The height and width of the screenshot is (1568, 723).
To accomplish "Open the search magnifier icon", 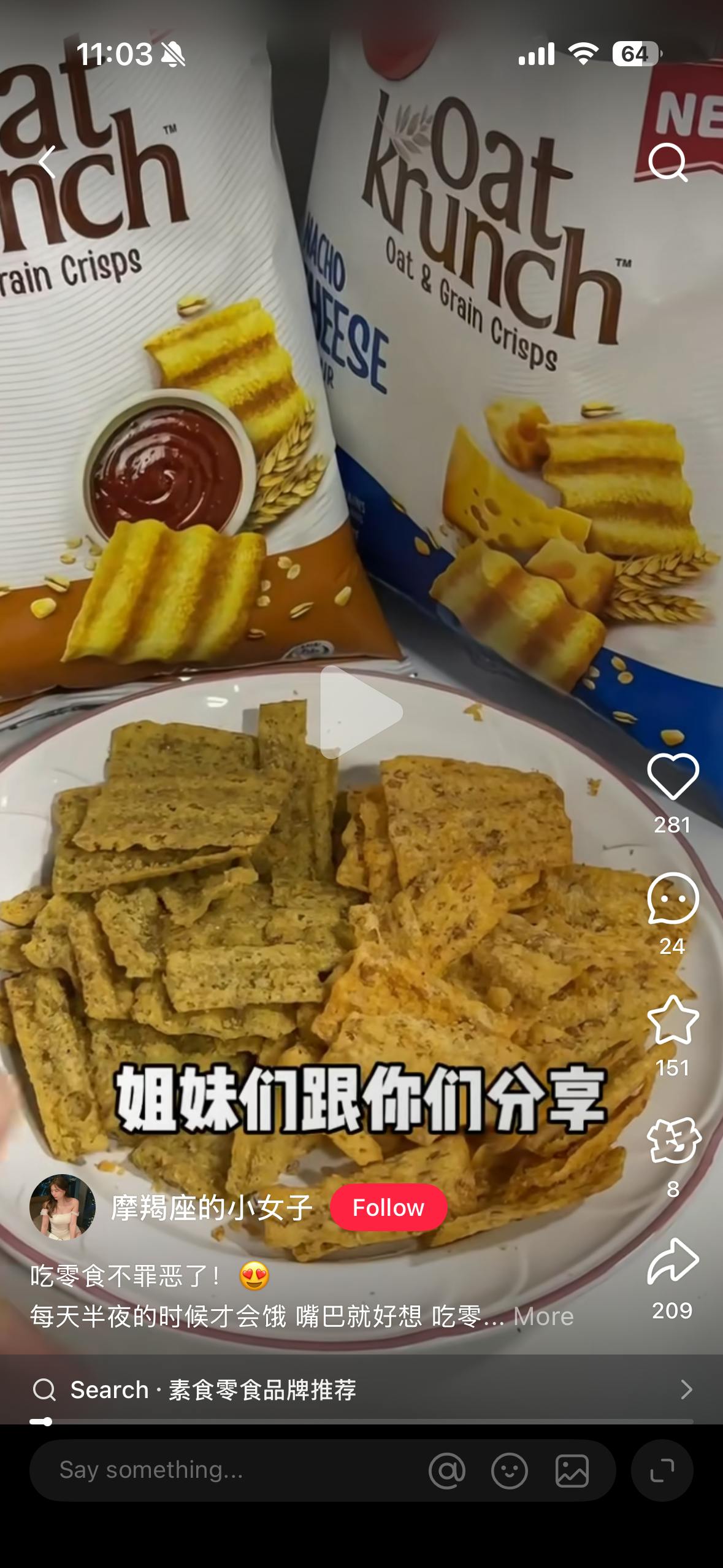I will [668, 163].
